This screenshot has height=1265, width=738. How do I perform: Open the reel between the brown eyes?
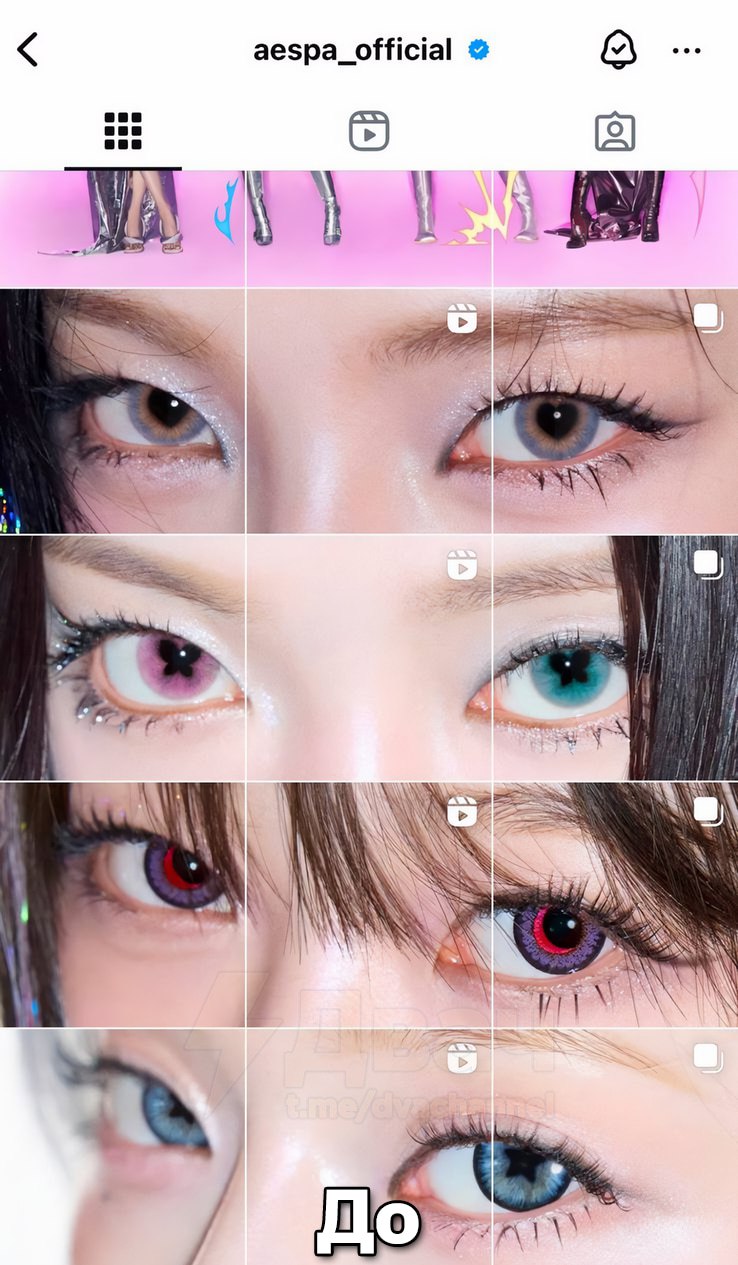369,411
